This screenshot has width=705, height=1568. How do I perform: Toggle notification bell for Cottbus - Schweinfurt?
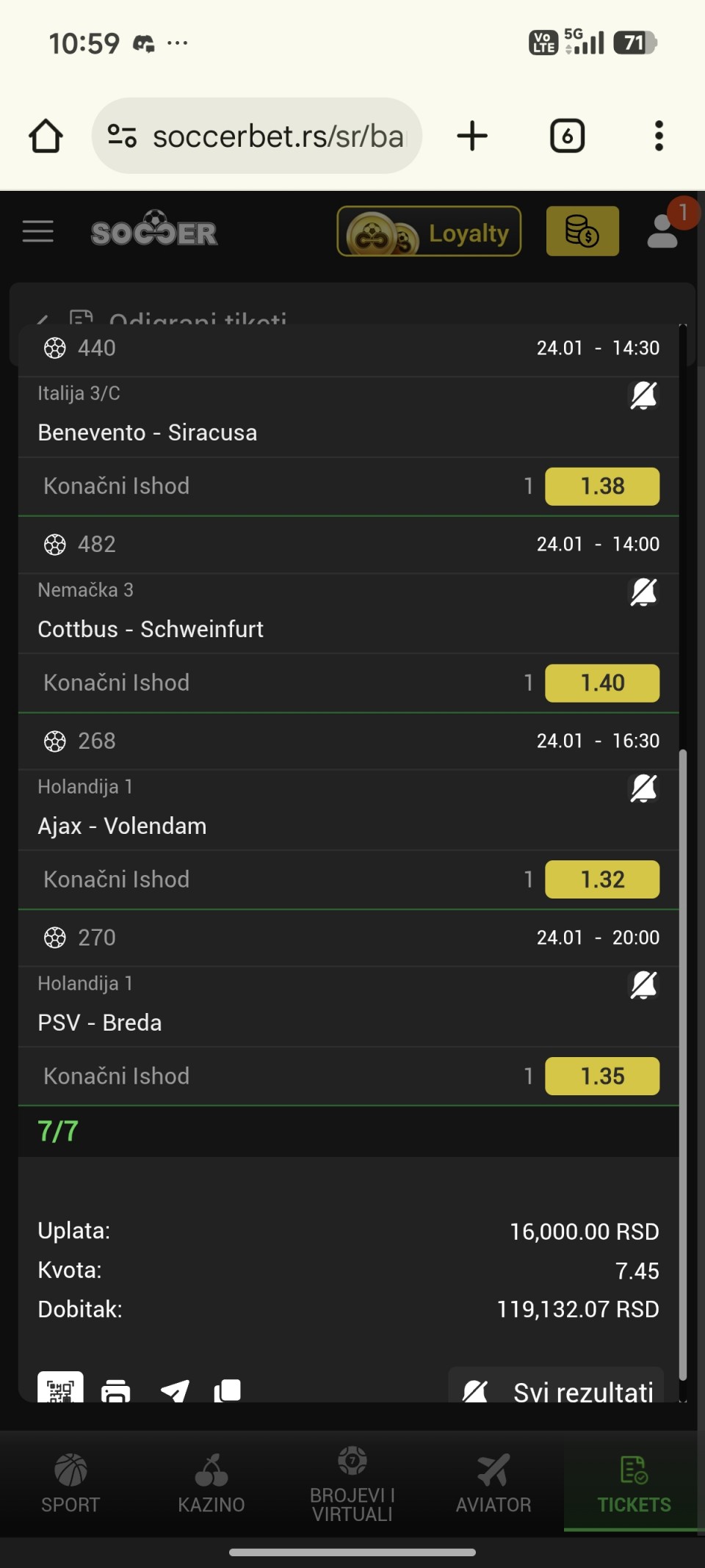tap(643, 592)
